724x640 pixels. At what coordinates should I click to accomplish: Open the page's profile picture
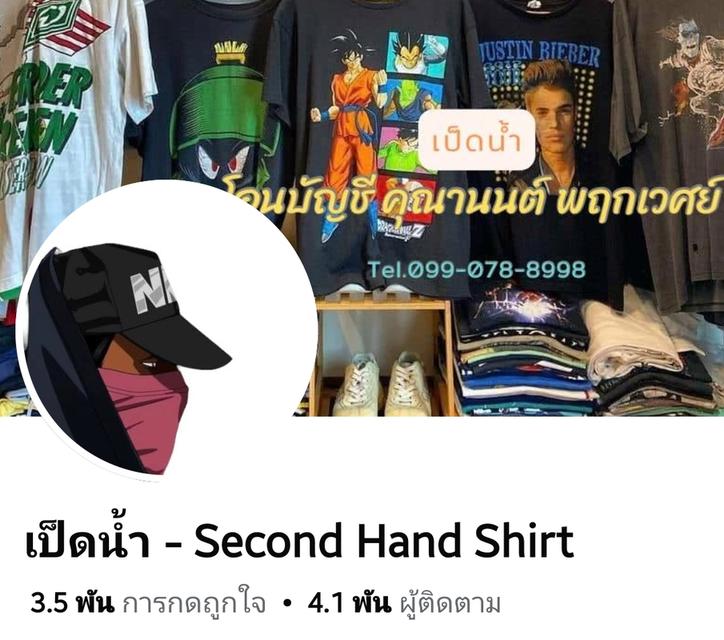165,330
